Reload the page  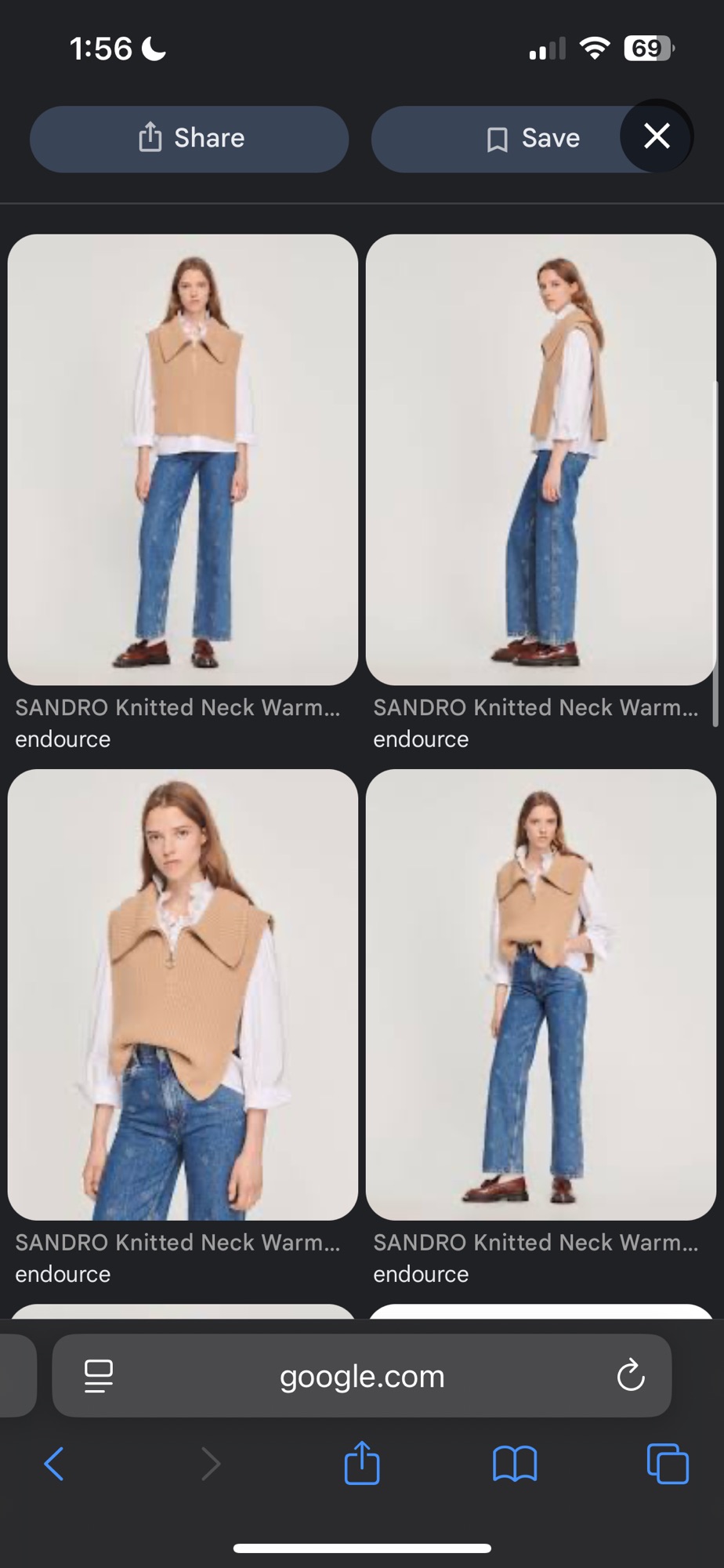pyautogui.click(x=631, y=1376)
